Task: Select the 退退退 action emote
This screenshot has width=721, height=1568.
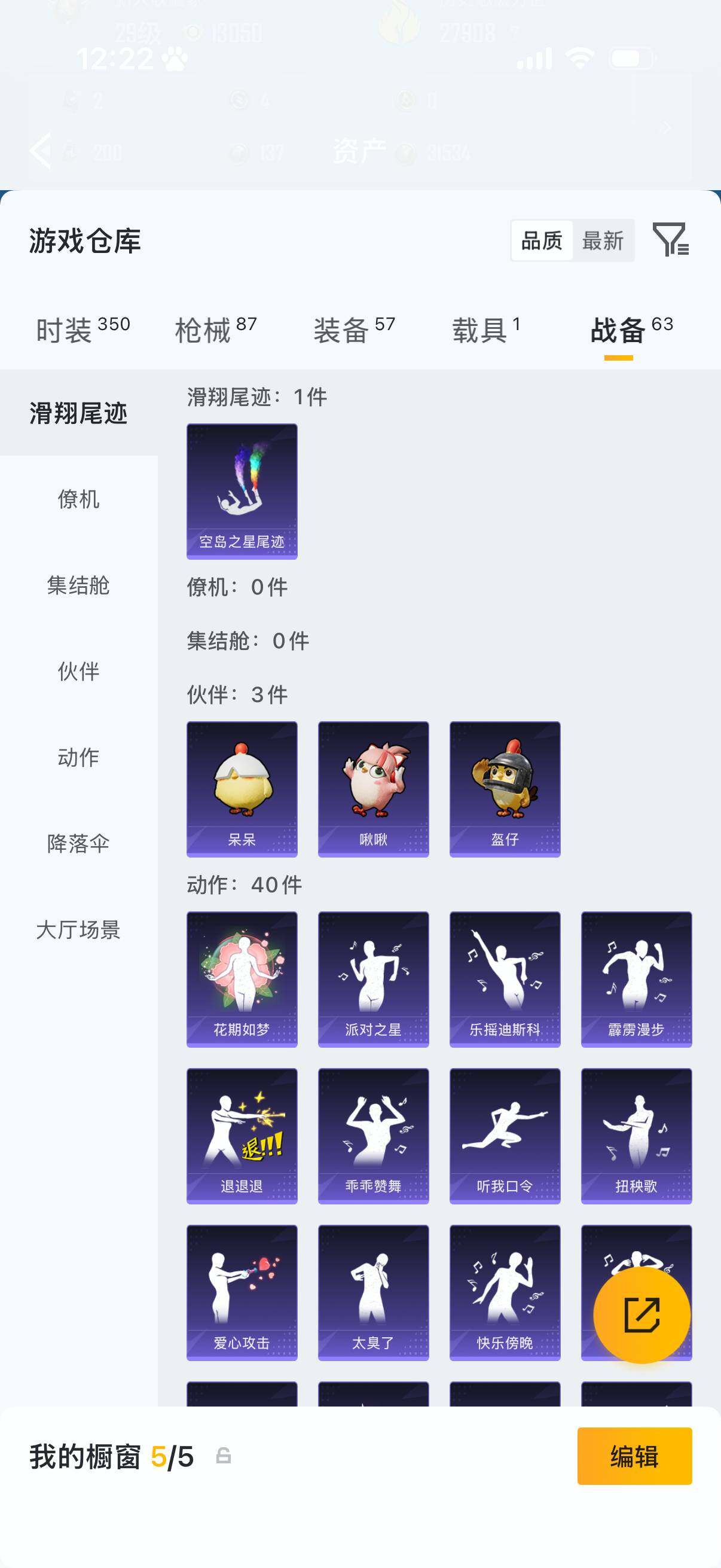Action: point(242,1136)
